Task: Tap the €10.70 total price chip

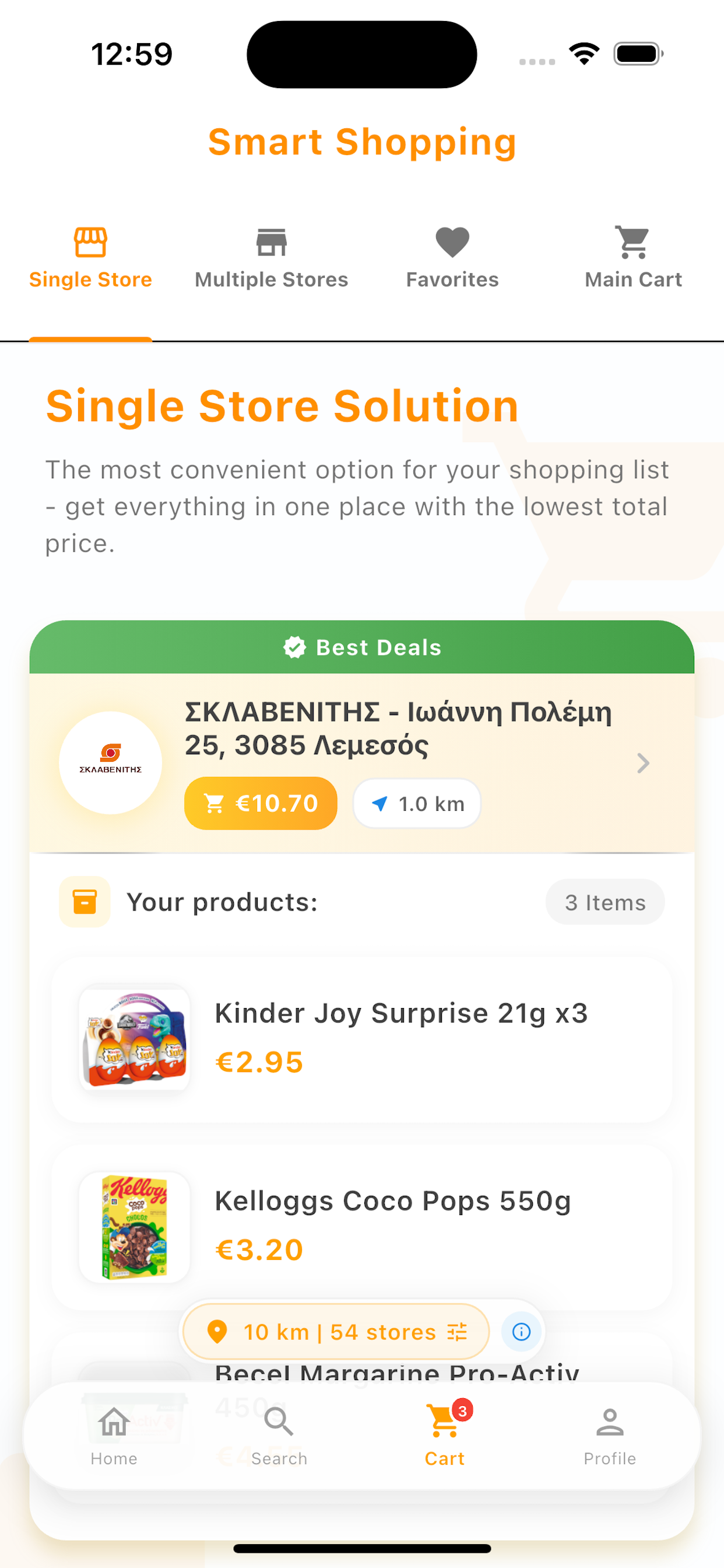Action: point(261,803)
